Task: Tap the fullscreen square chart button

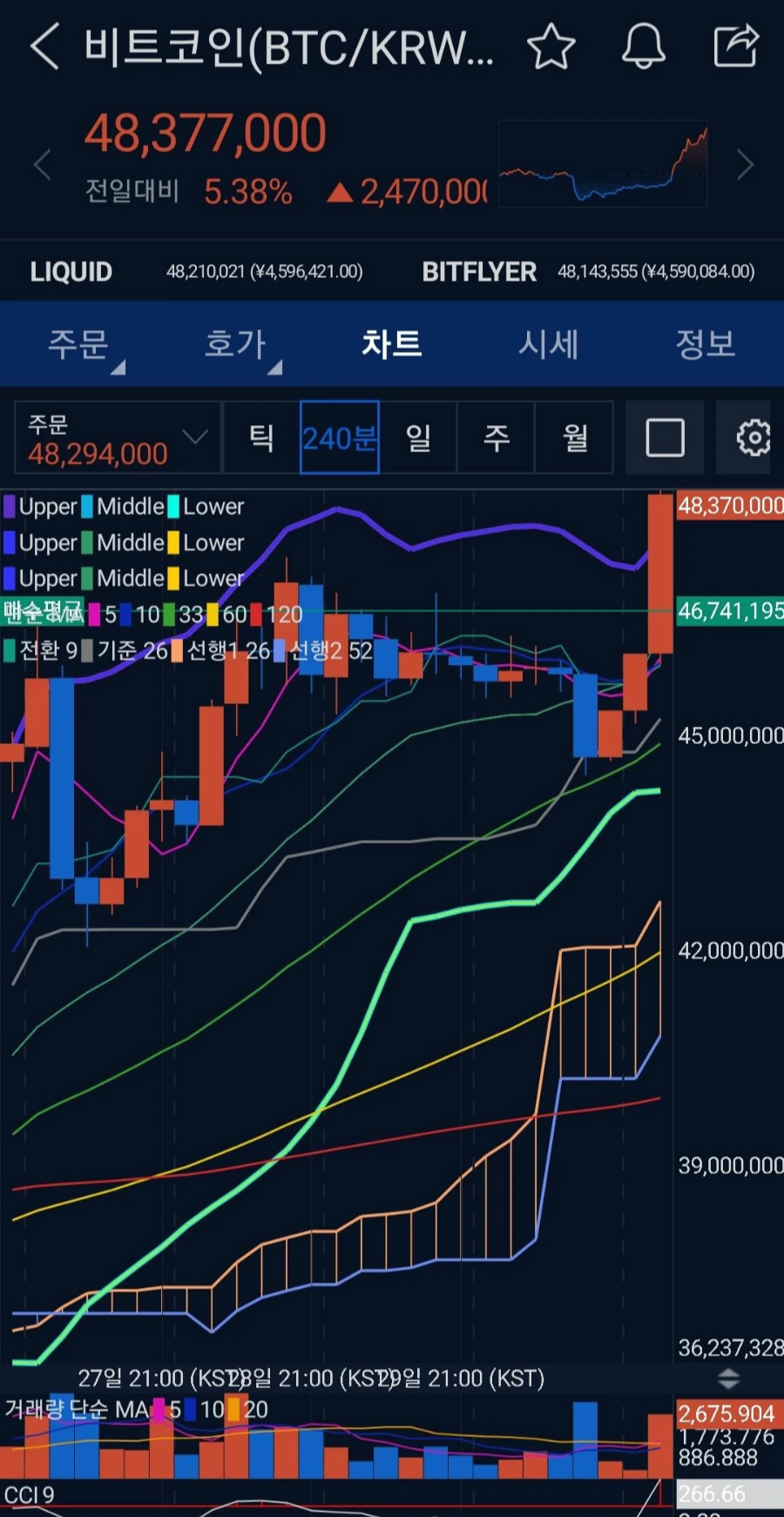Action: coord(665,437)
